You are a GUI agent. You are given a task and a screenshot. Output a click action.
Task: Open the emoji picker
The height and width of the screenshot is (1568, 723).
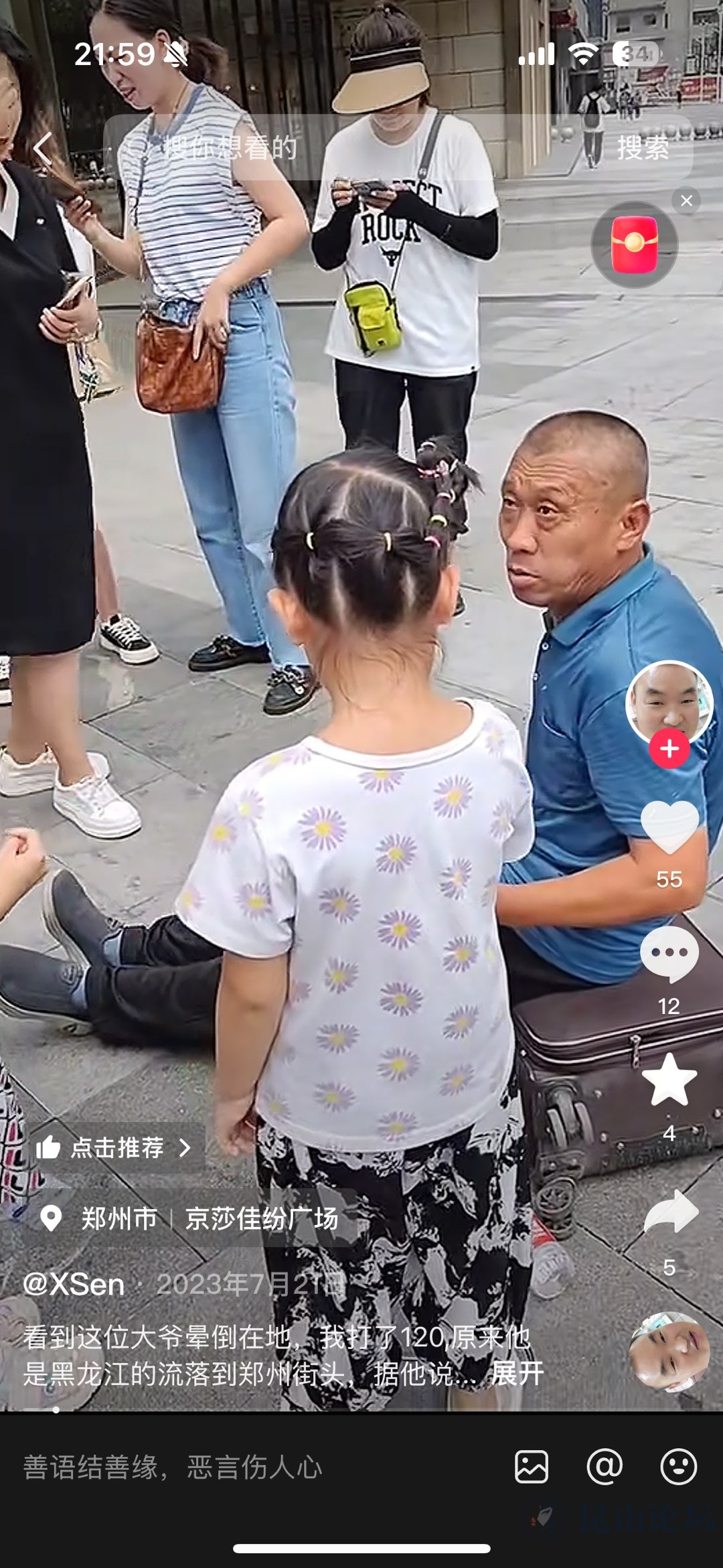point(678,1468)
